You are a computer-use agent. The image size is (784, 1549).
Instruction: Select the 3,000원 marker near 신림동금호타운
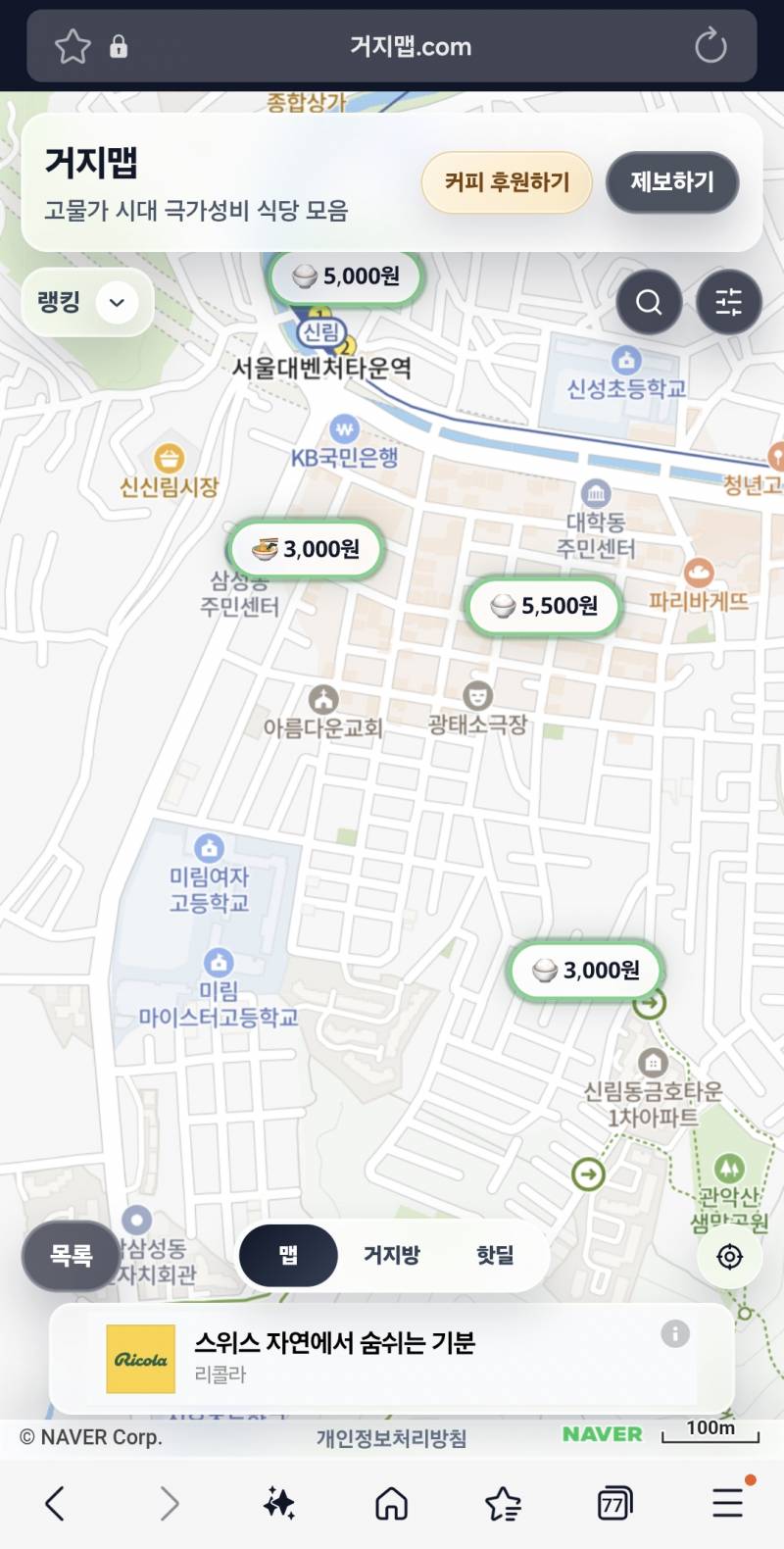[584, 971]
